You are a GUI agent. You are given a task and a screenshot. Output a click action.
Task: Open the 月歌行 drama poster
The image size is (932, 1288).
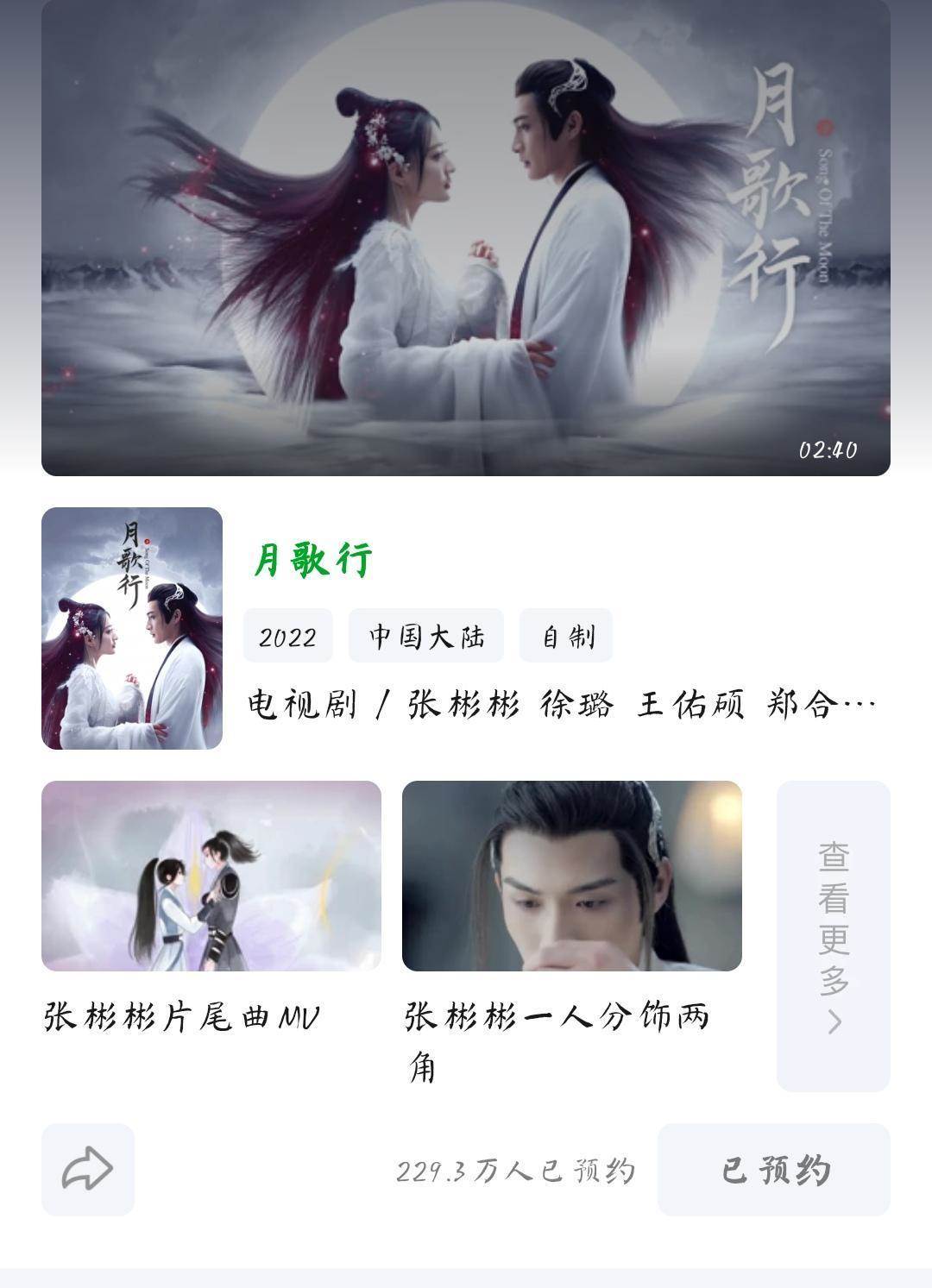pyautogui.click(x=132, y=628)
